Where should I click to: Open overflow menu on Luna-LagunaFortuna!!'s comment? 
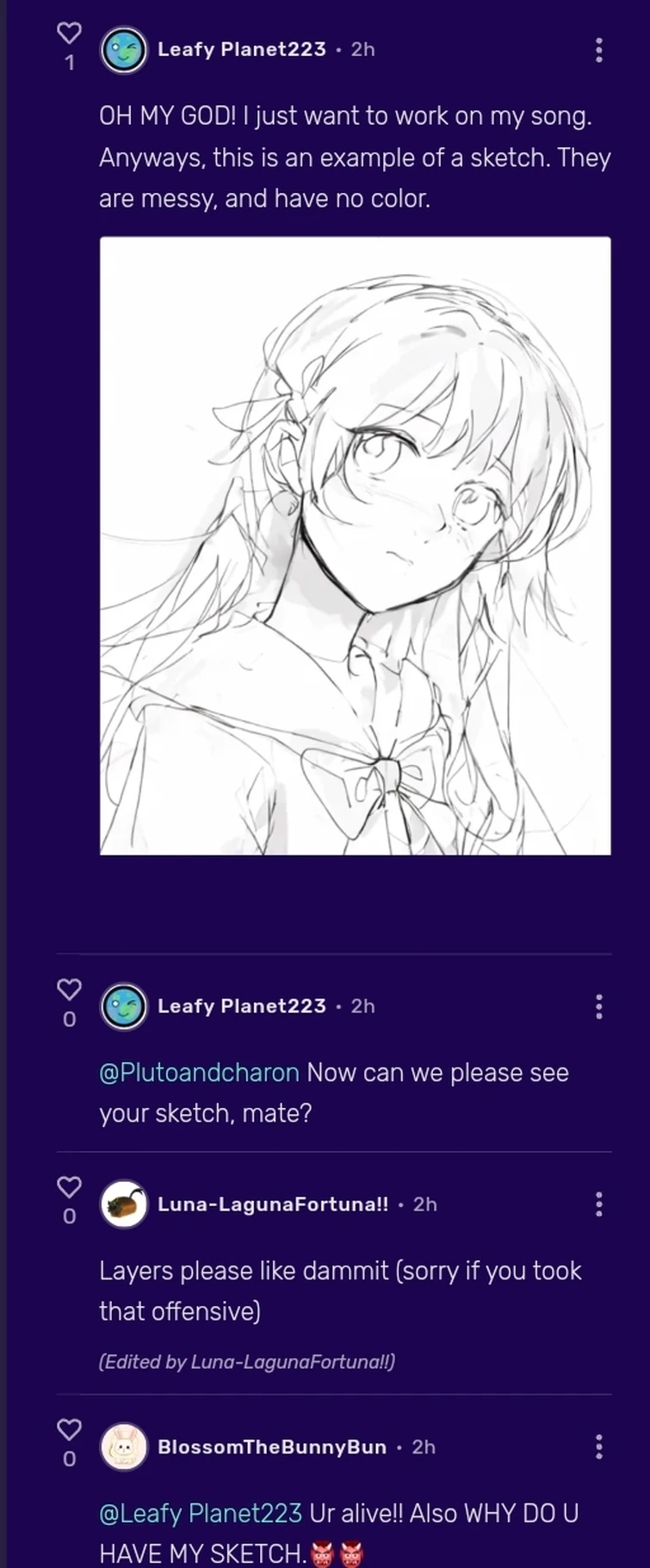(x=598, y=1204)
